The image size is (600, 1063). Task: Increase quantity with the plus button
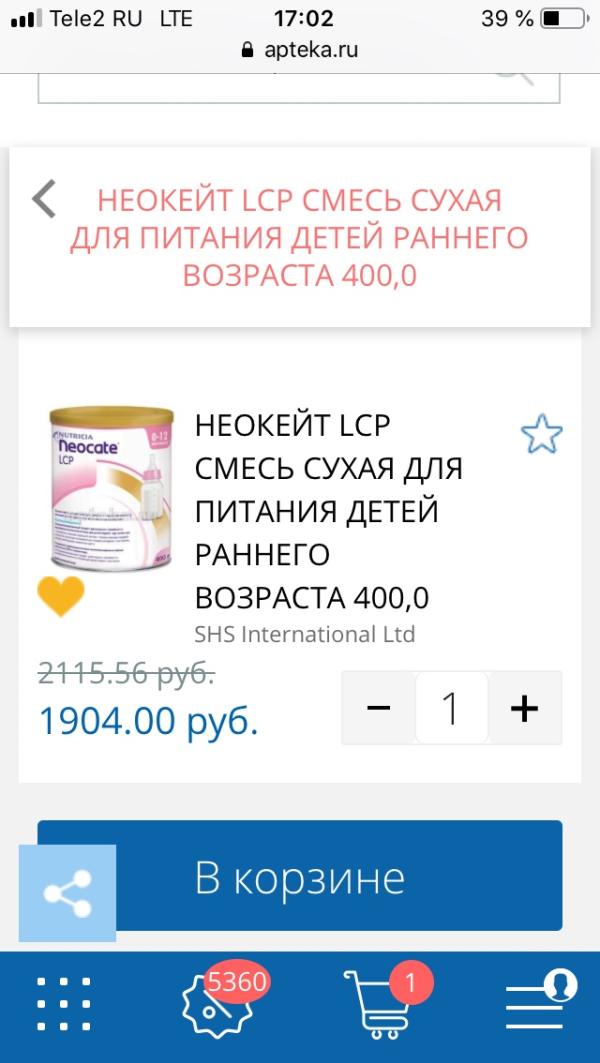coord(524,708)
